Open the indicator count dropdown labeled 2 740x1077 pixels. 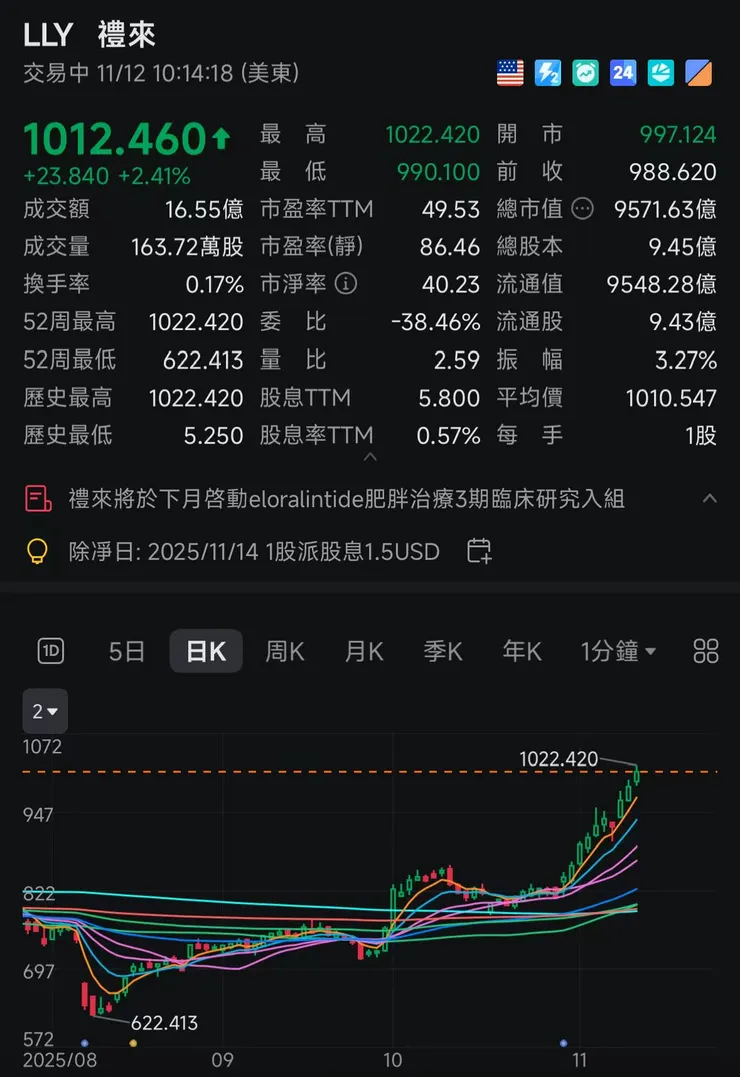pos(44,711)
